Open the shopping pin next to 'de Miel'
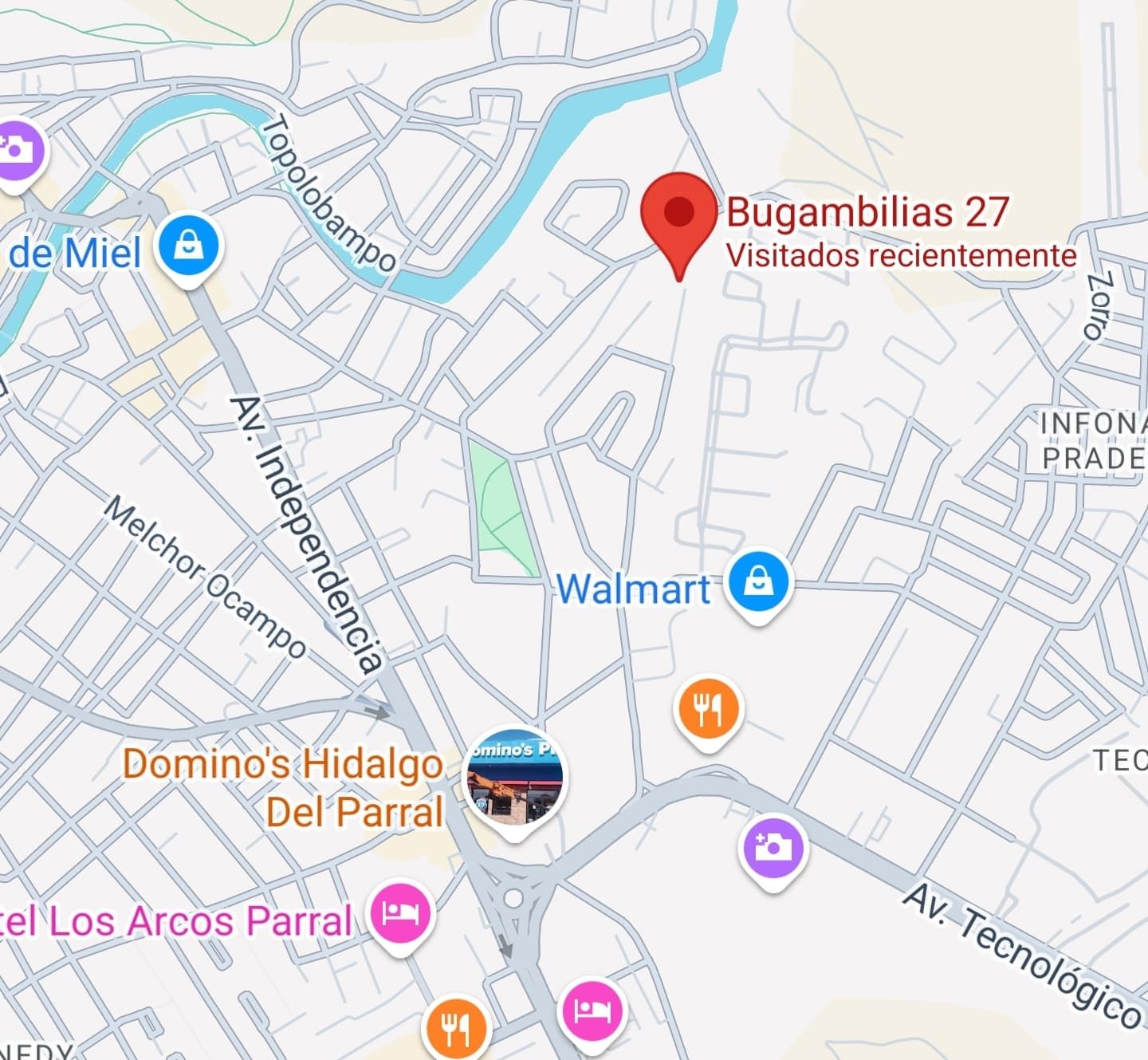Viewport: 1148px width, 1060px height. pos(189,247)
